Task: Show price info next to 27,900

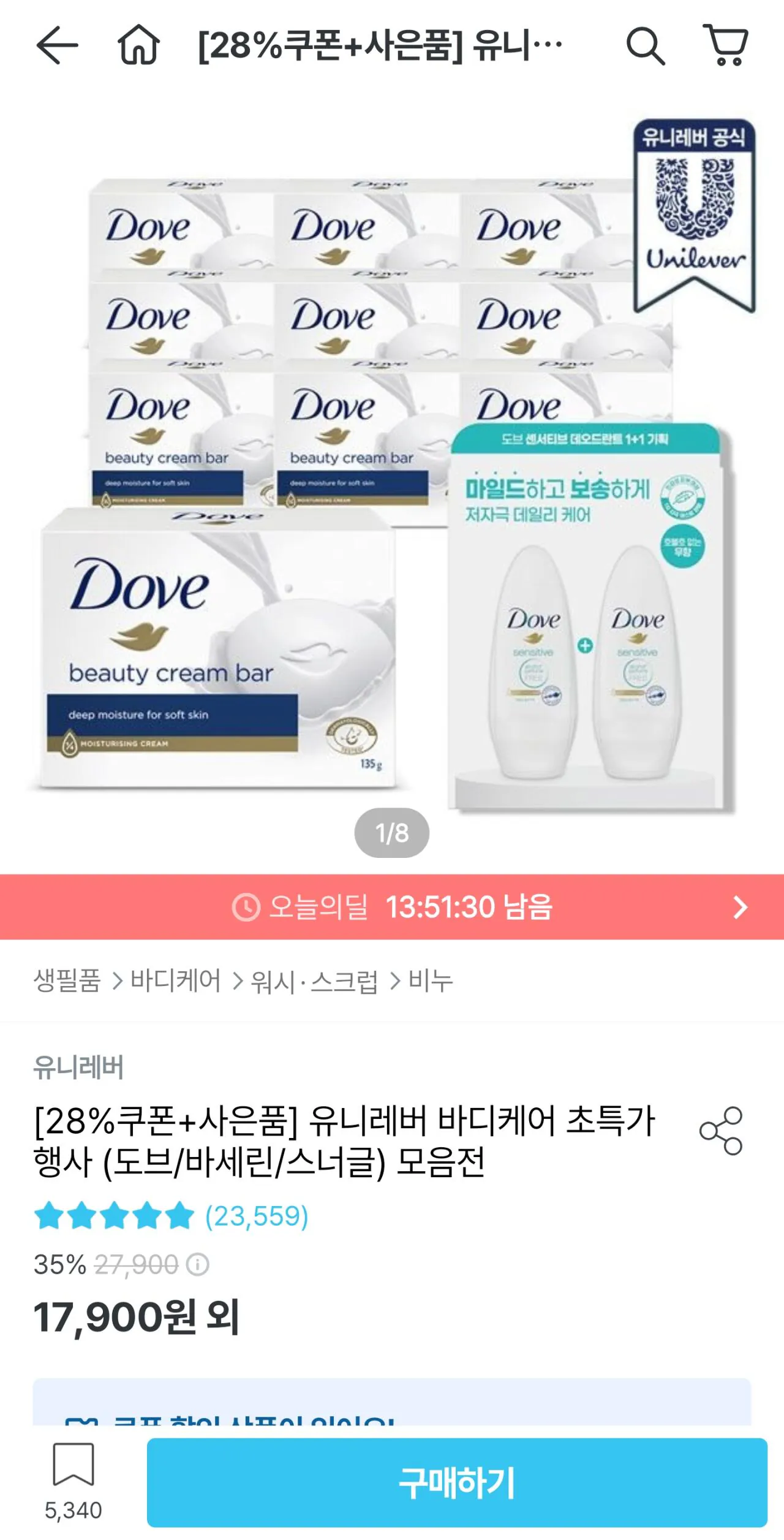Action: point(198,1264)
